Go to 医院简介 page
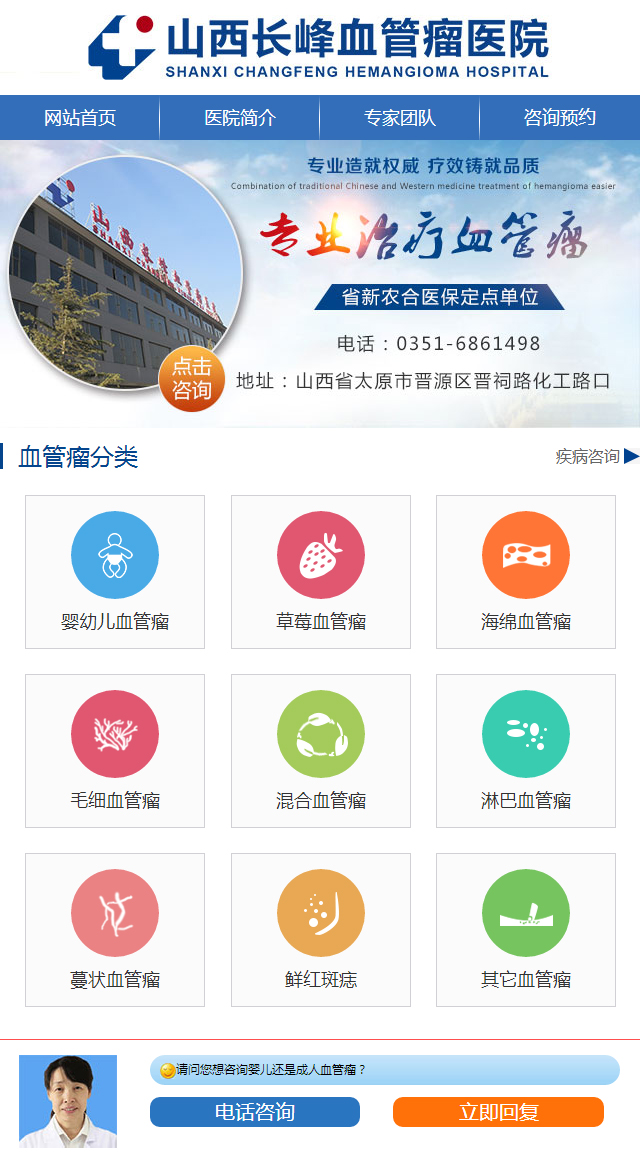The image size is (640, 1163). (x=240, y=118)
